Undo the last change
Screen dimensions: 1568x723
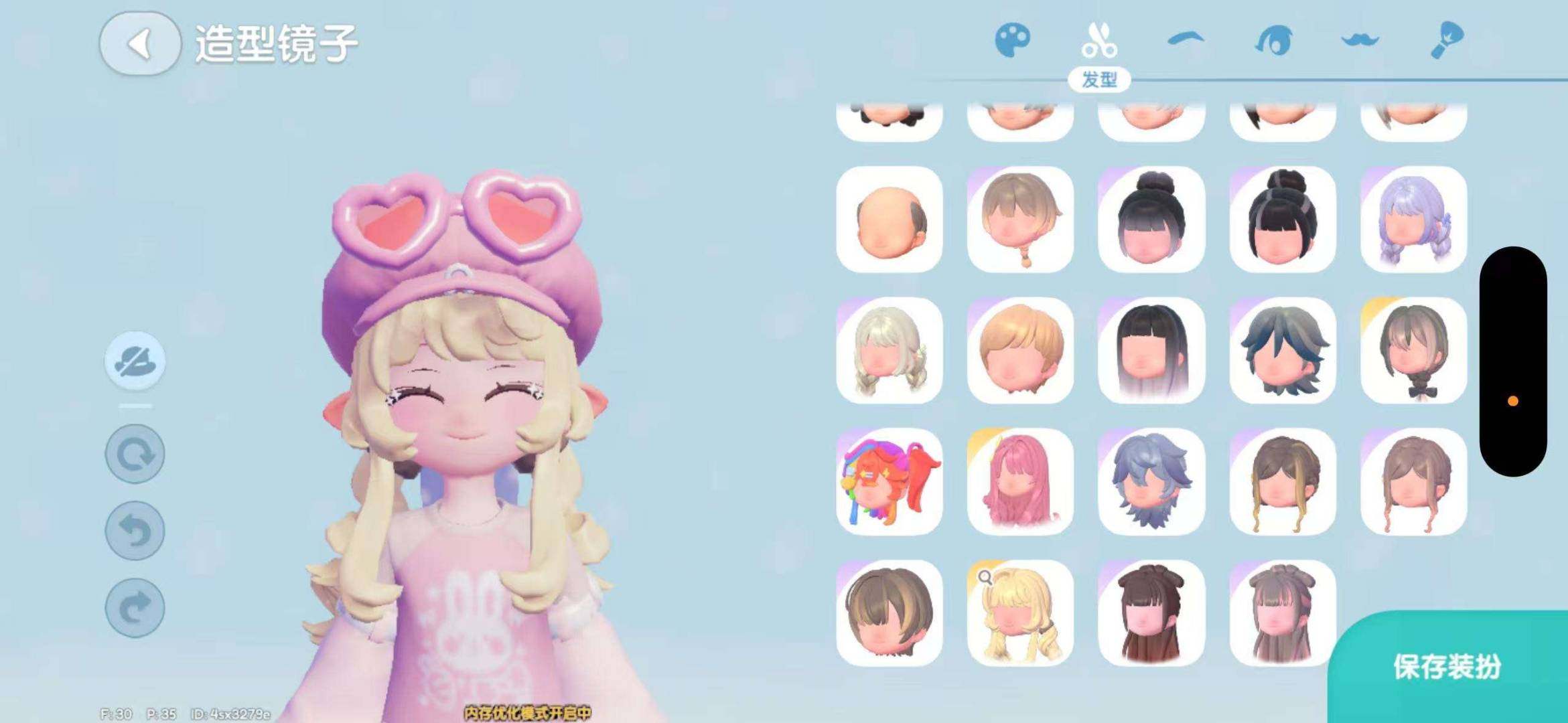(x=135, y=531)
